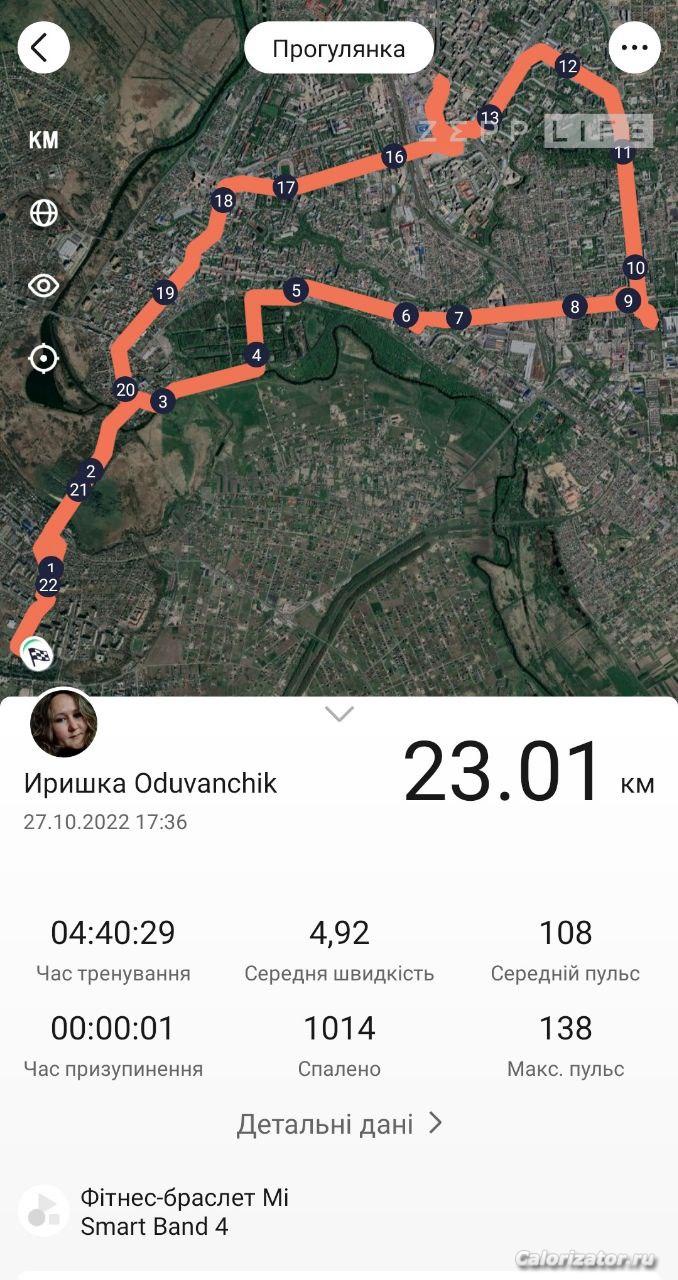Toggle map visibility with the eye icon
The image size is (678, 1280).
tap(44, 286)
